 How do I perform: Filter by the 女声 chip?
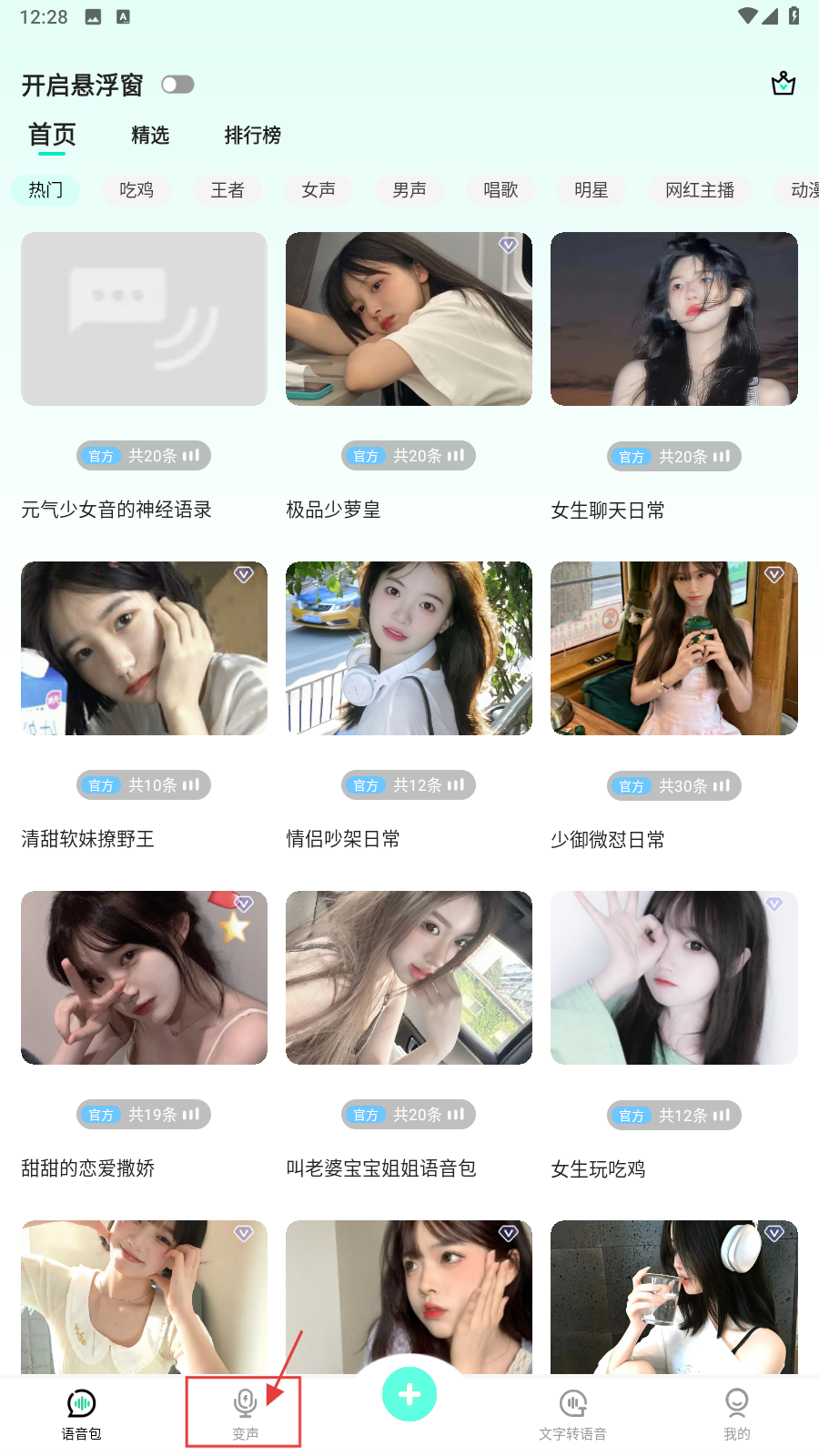pos(318,190)
